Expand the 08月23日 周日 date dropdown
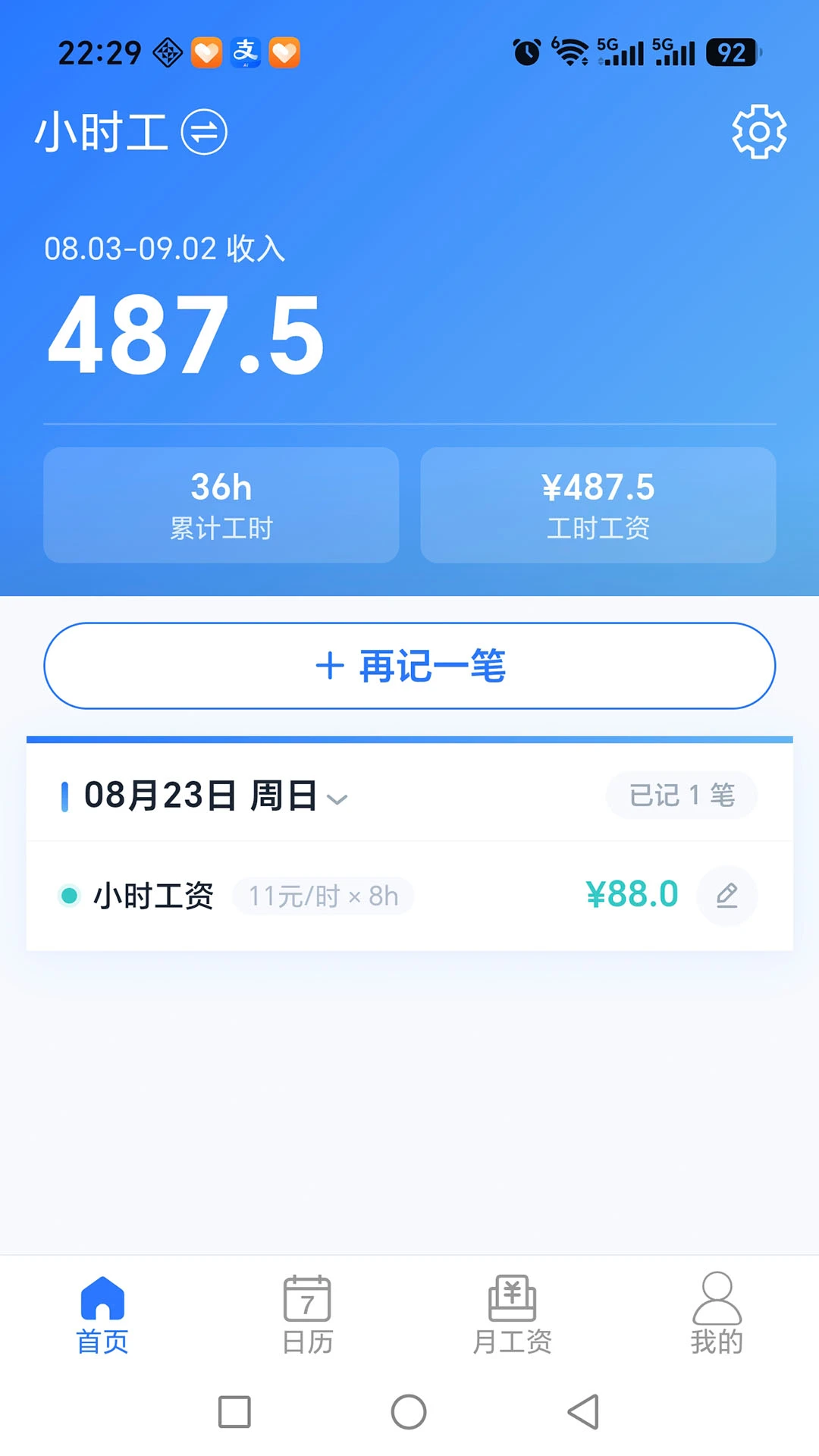Viewport: 819px width, 1456px height. pyautogui.click(x=337, y=799)
